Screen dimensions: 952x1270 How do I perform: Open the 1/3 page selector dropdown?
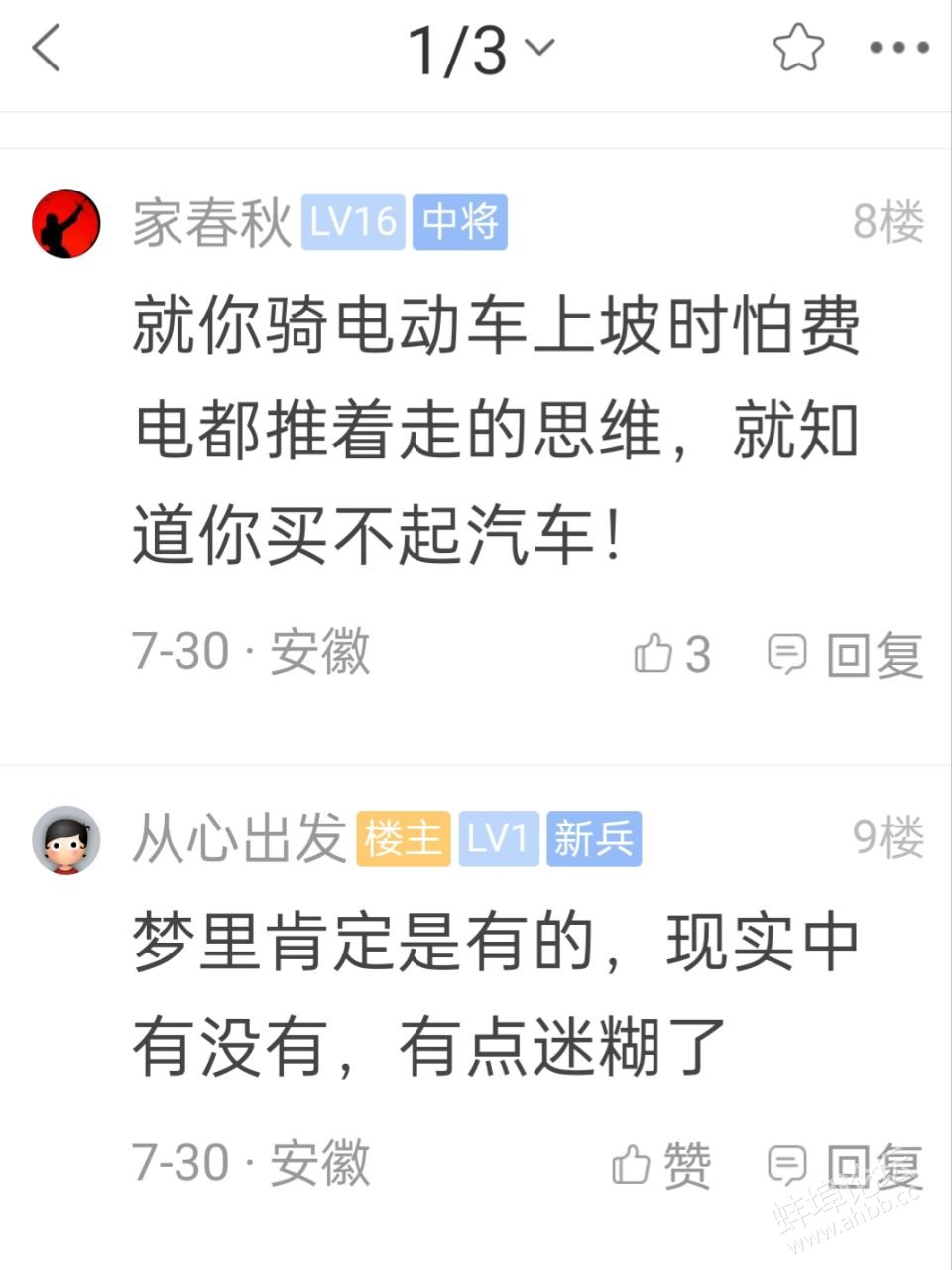coord(482,50)
